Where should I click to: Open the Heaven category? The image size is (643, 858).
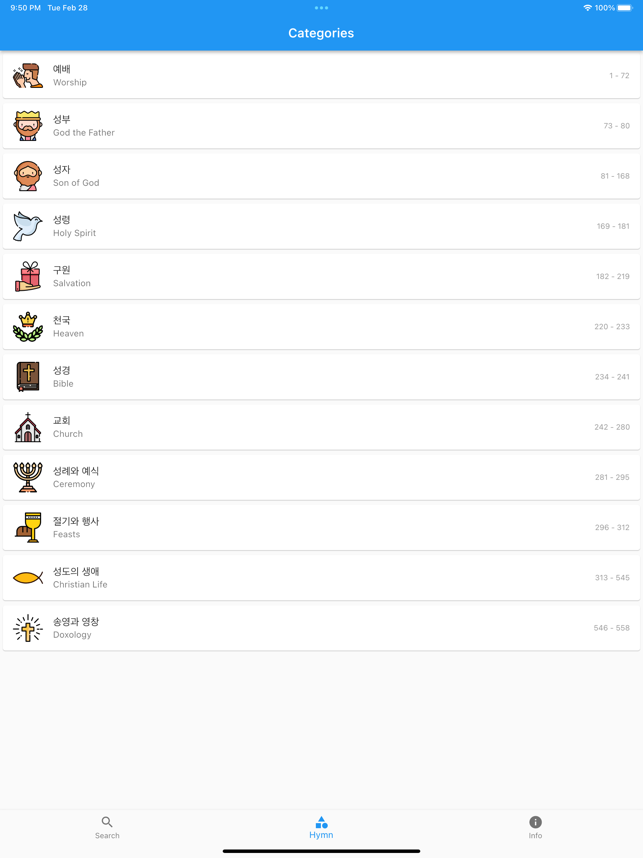pos(321,327)
